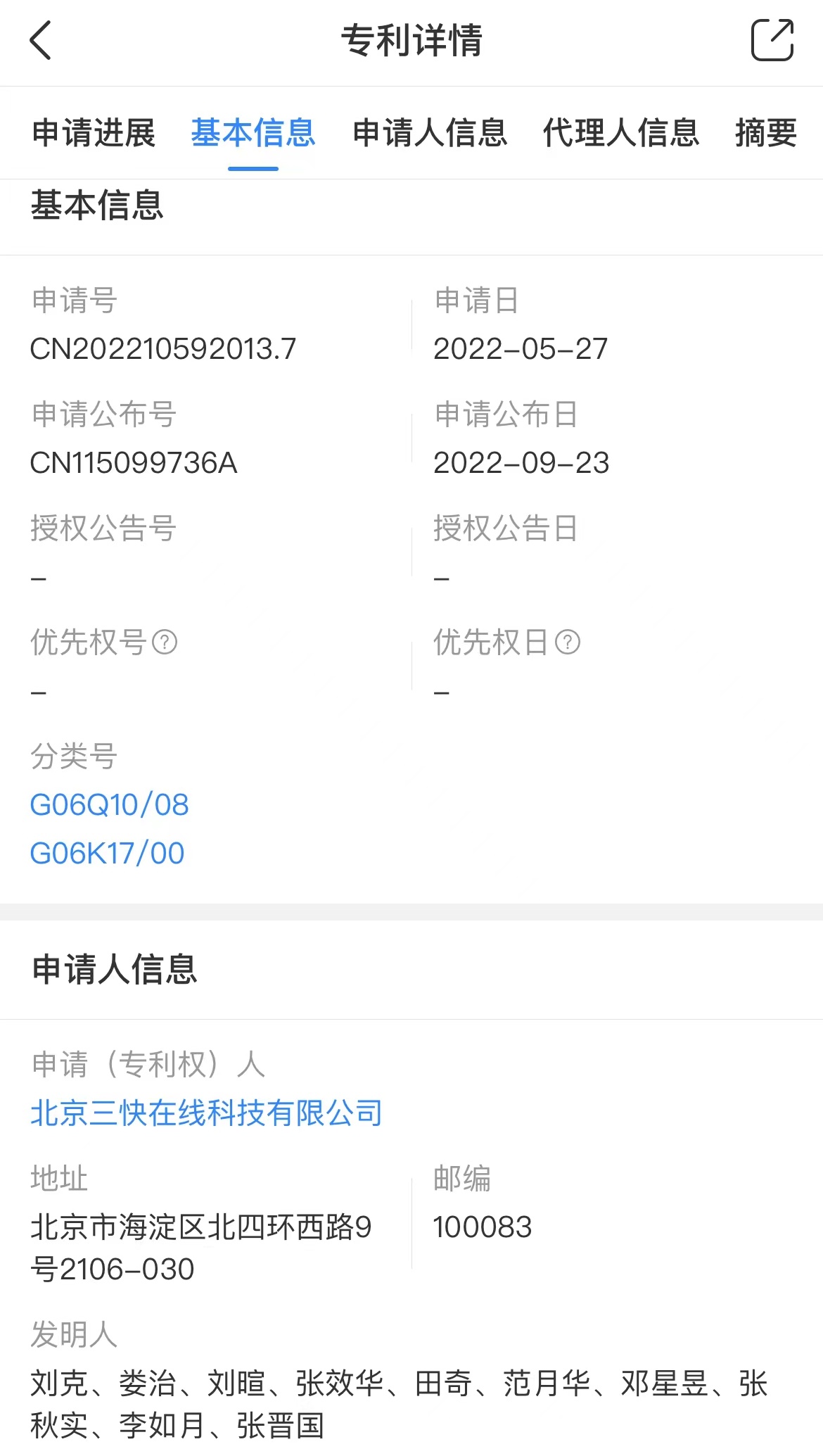The height and width of the screenshot is (1456, 823).
Task: Open the 申请人信息 tab
Action: click(430, 132)
